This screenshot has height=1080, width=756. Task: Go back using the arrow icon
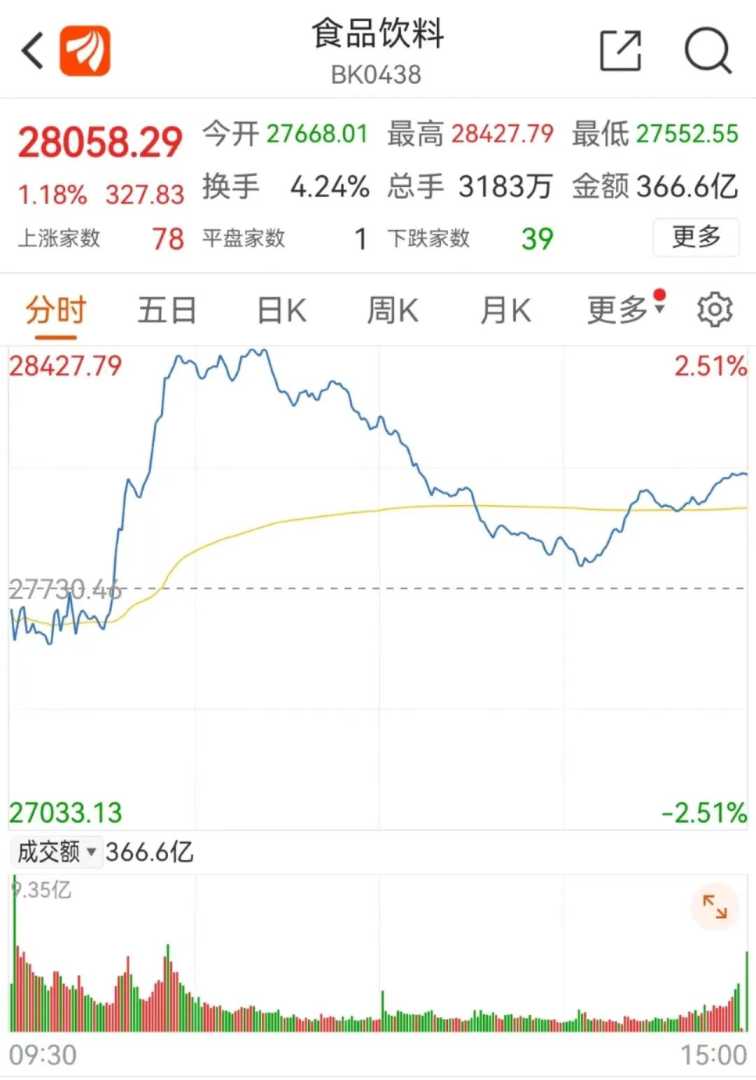point(32,51)
